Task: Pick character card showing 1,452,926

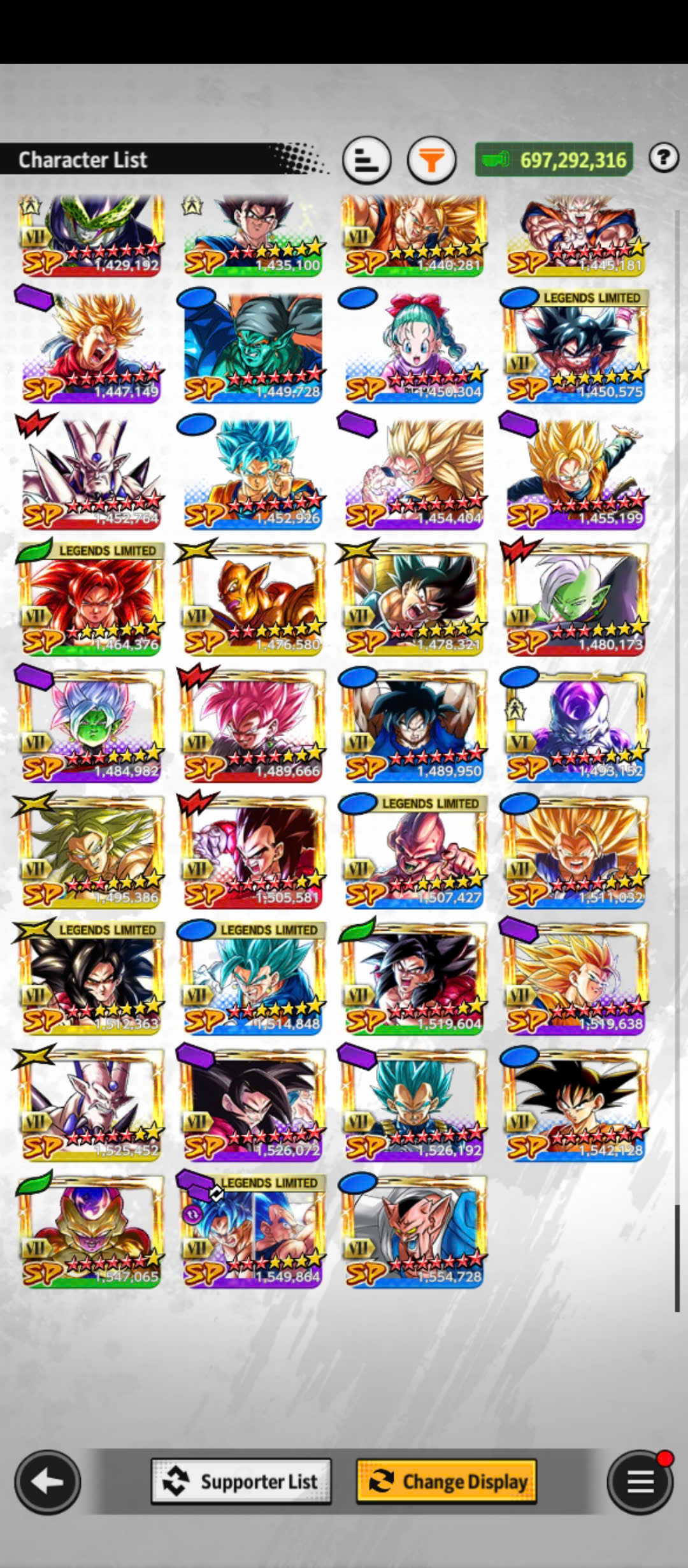Action: pos(253,473)
